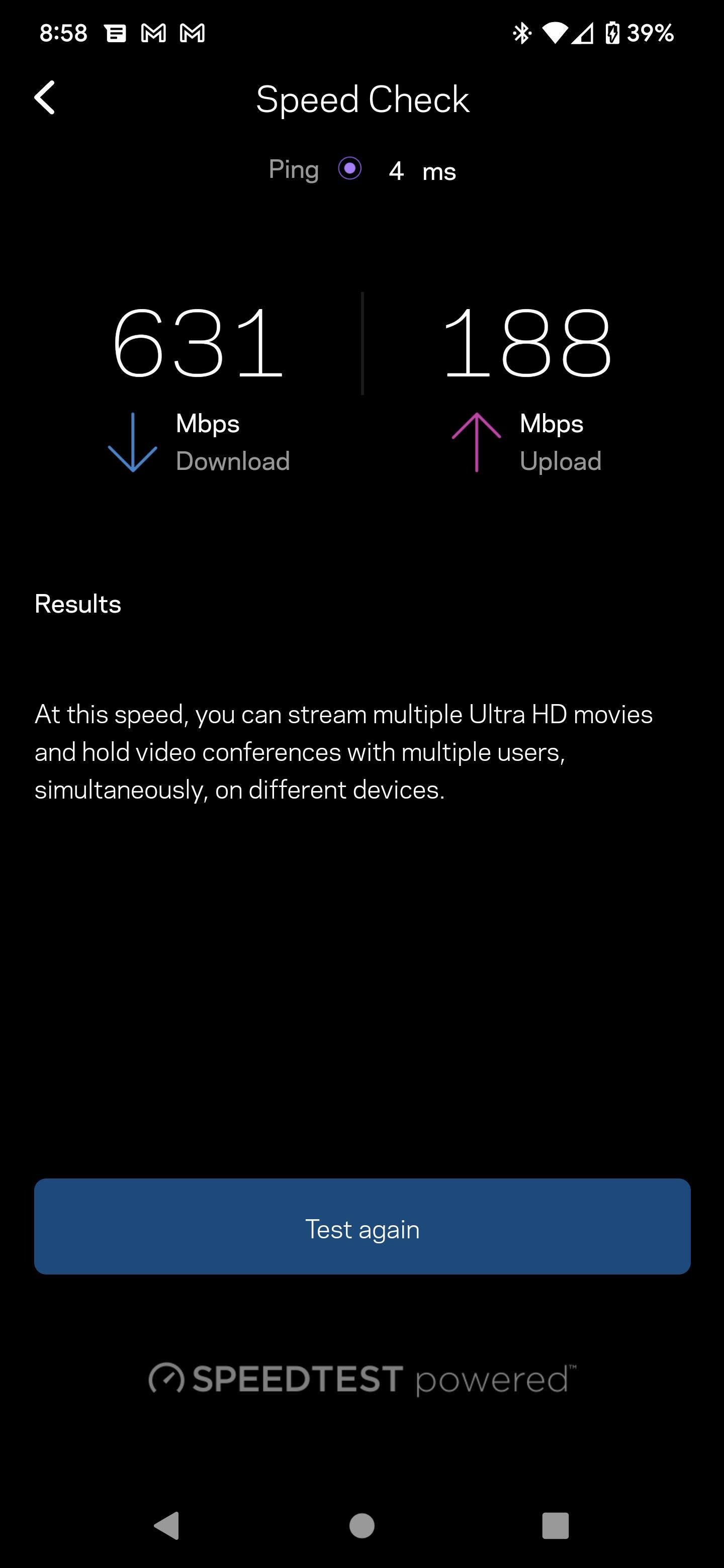Tap the system home button

point(361,1525)
